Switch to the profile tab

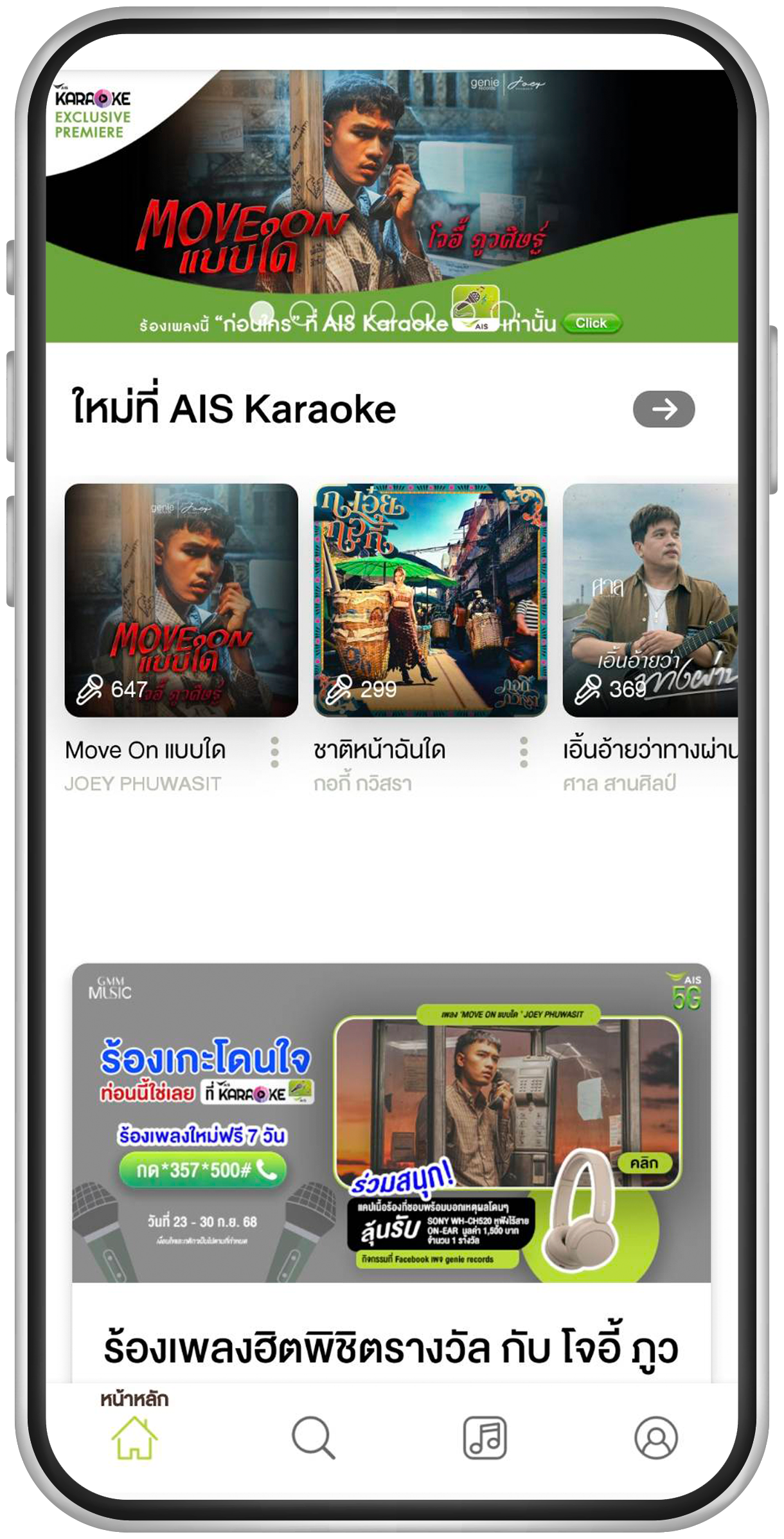[x=656, y=1437]
